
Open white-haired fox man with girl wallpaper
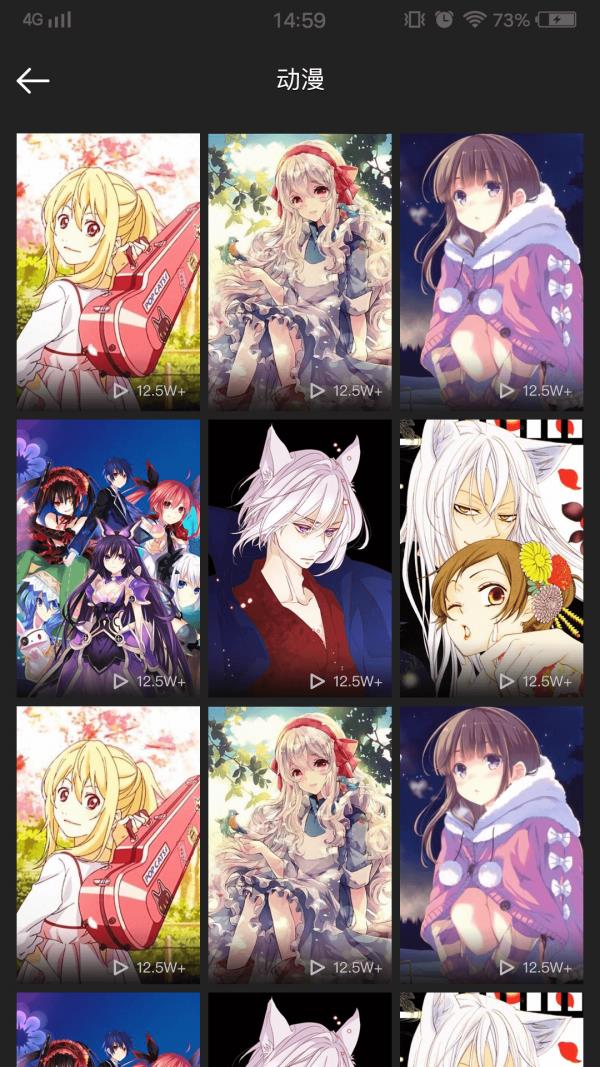tap(491, 558)
